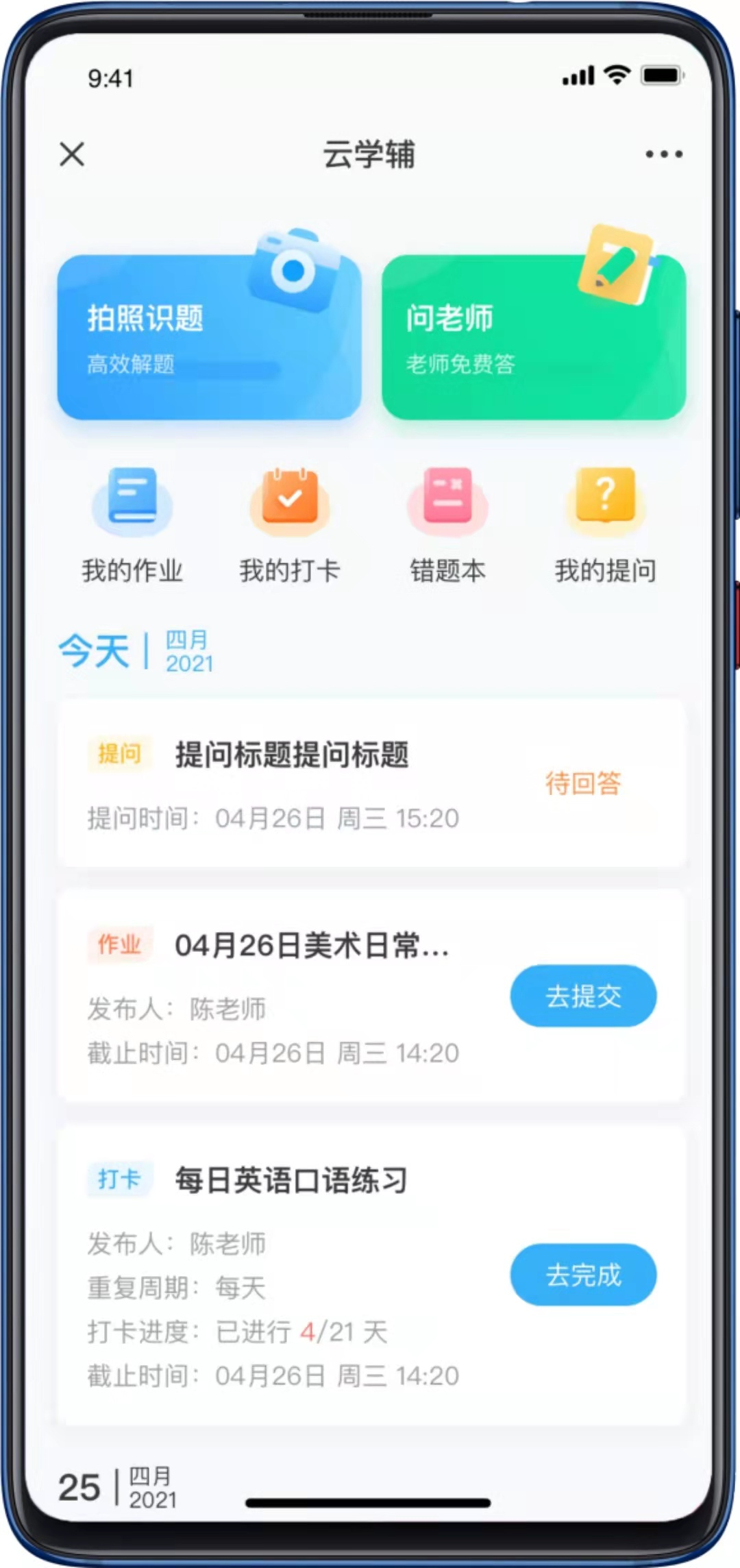The image size is (740, 1568).
Task: Close the 云学辅 page
Action: coord(72,154)
